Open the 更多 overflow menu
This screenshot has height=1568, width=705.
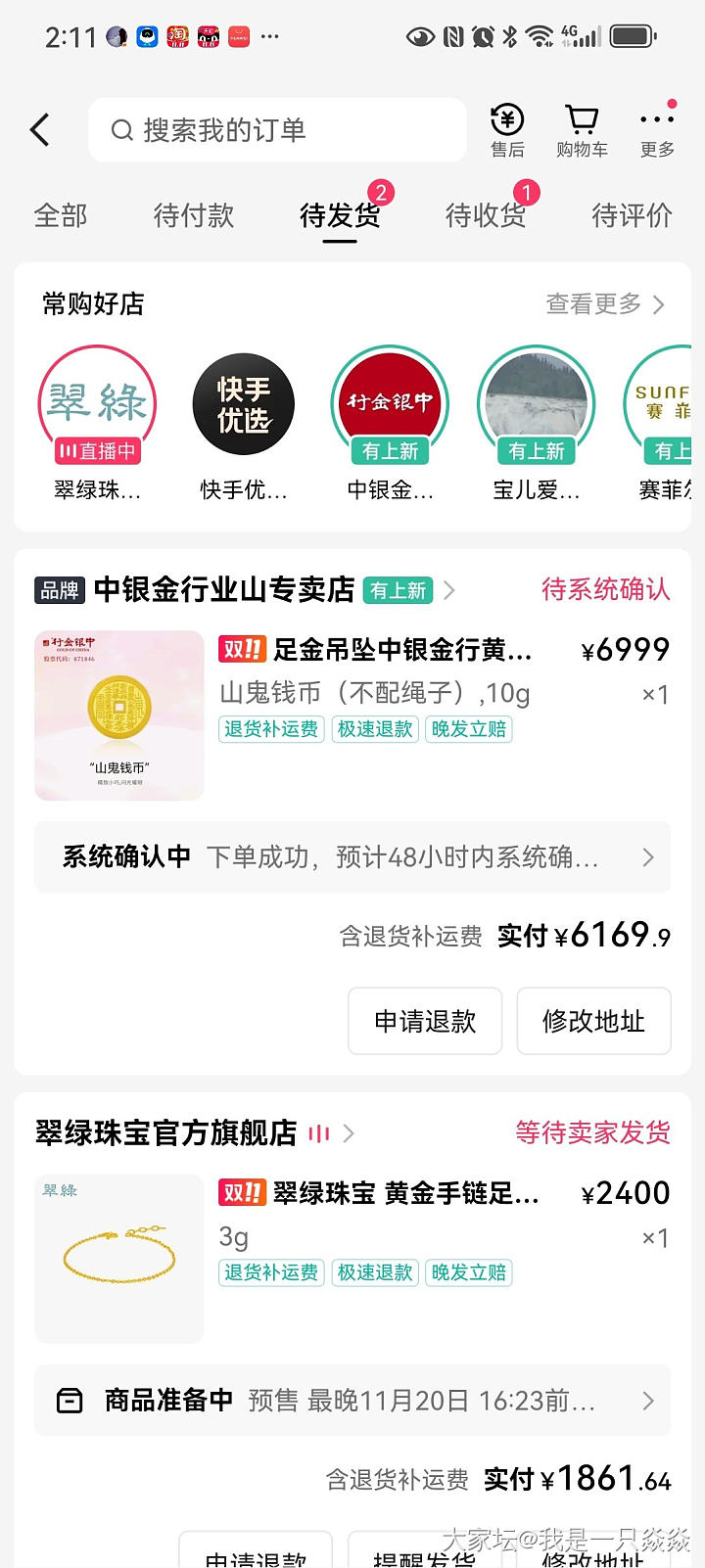point(657,130)
